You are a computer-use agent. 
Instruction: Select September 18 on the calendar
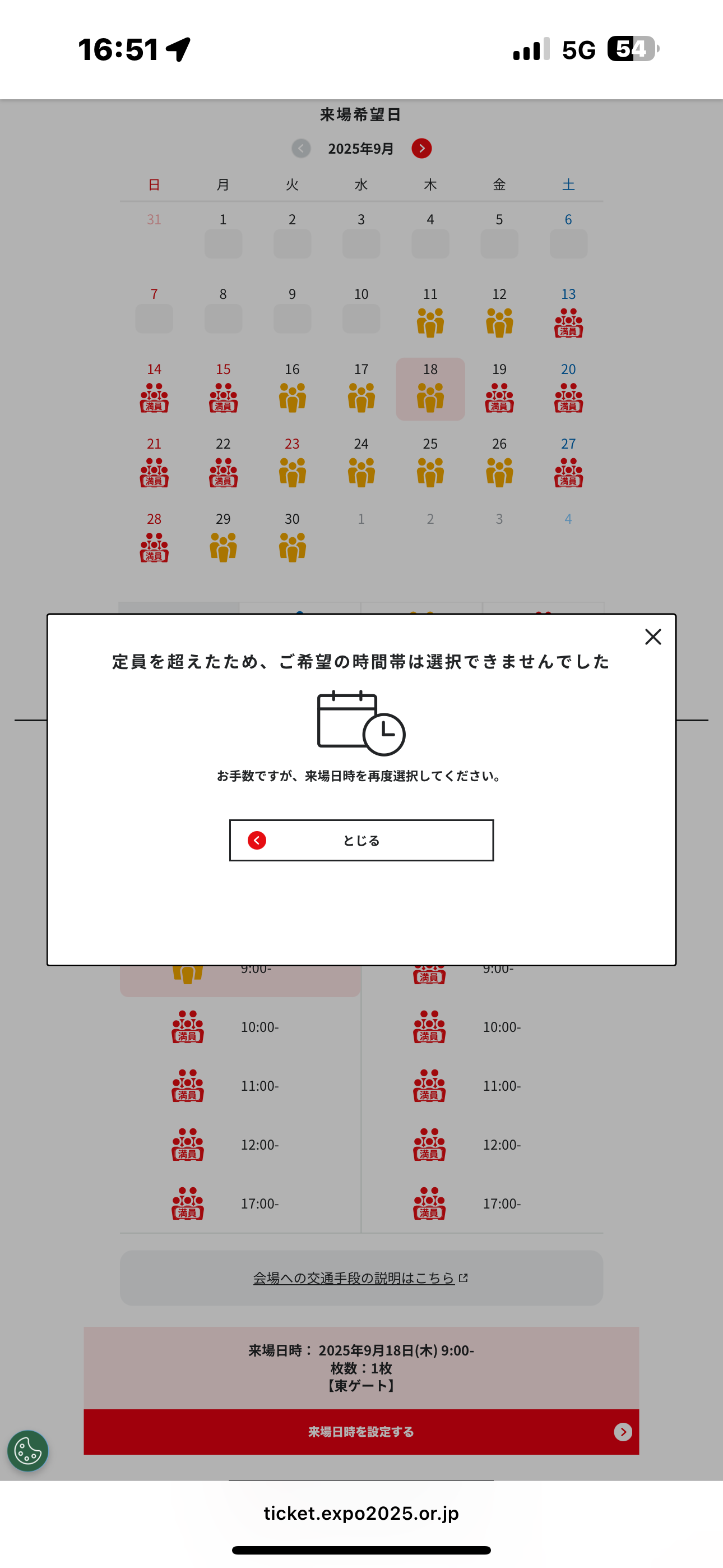(430, 389)
